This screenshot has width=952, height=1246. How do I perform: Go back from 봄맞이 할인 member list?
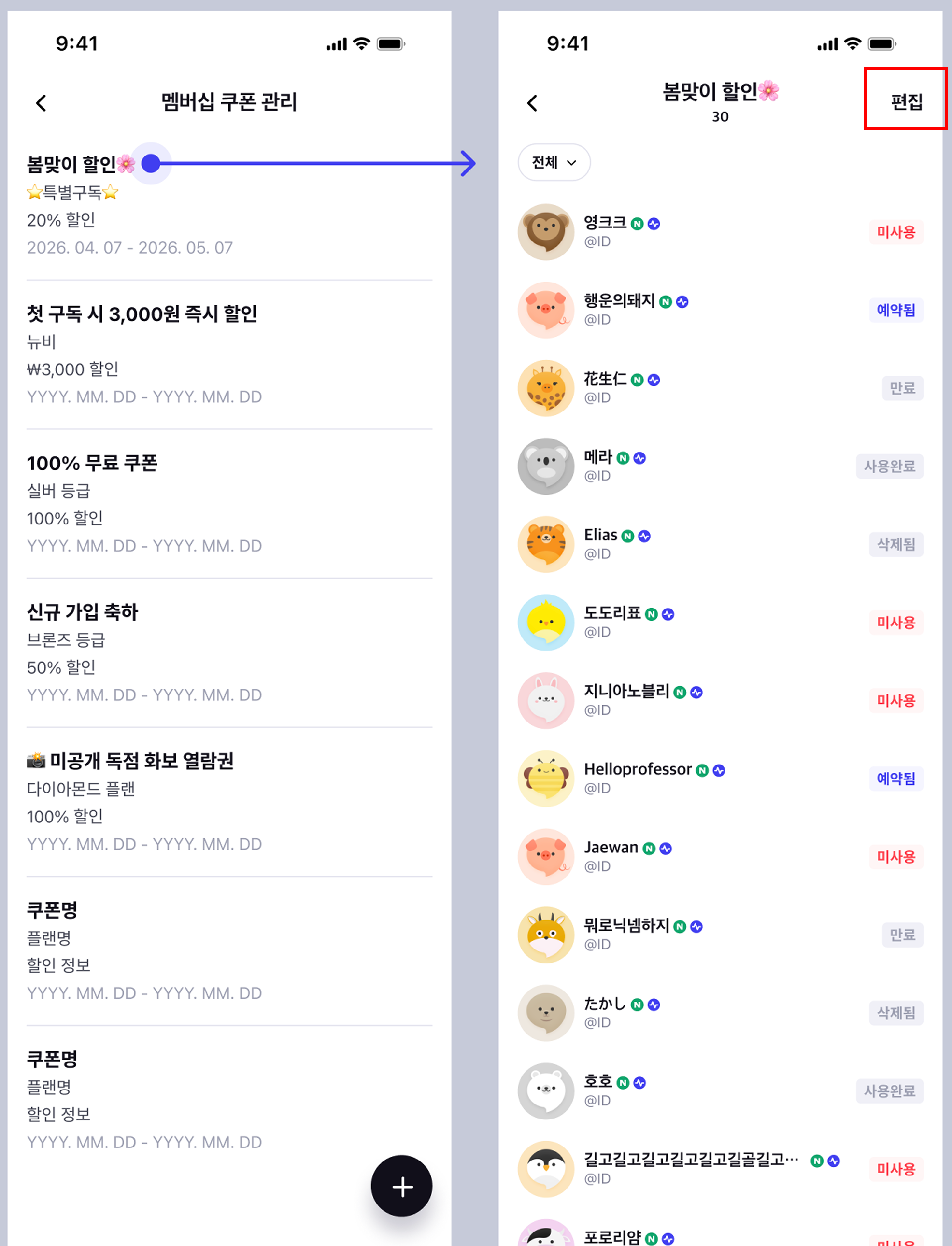(x=531, y=103)
